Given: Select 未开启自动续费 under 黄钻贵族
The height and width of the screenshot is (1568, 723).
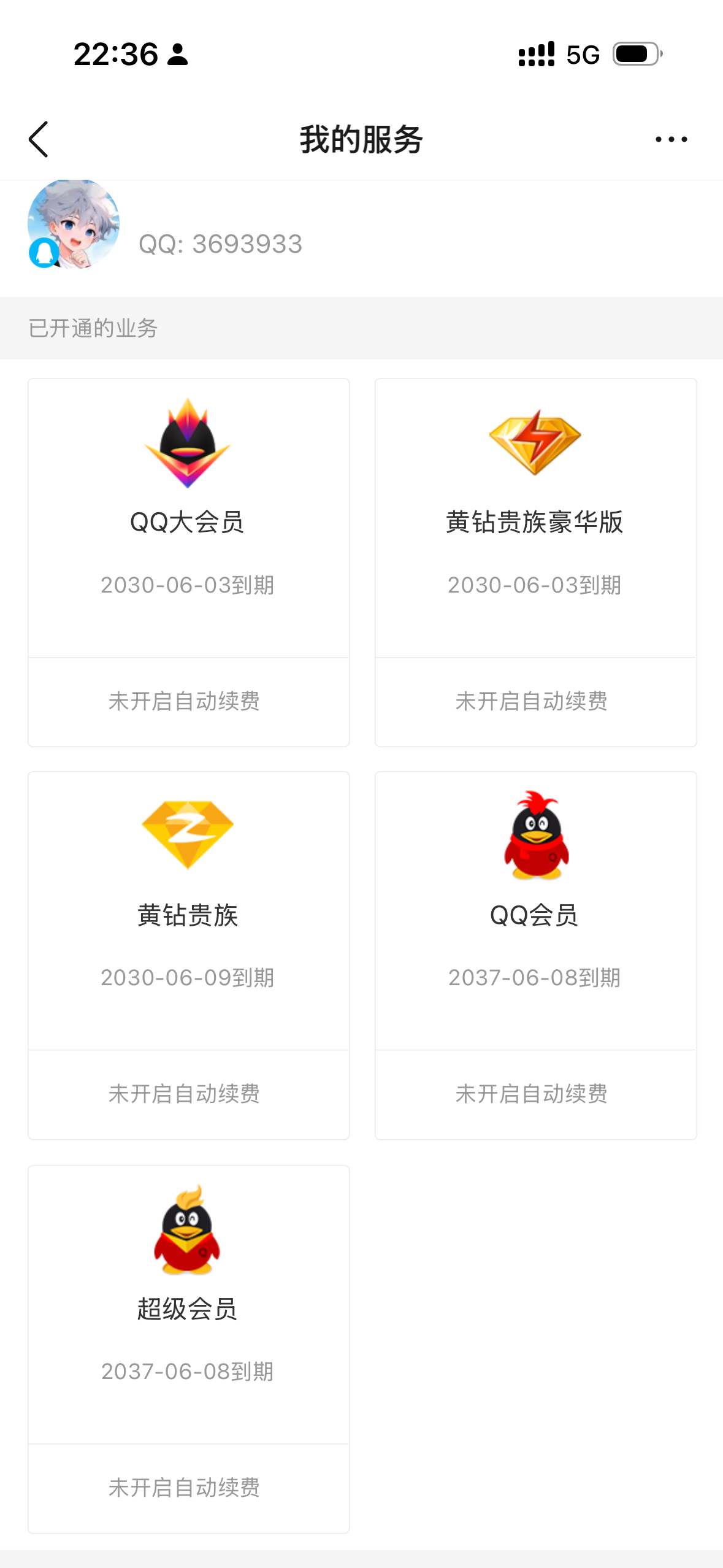Looking at the screenshot, I should 185,1094.
